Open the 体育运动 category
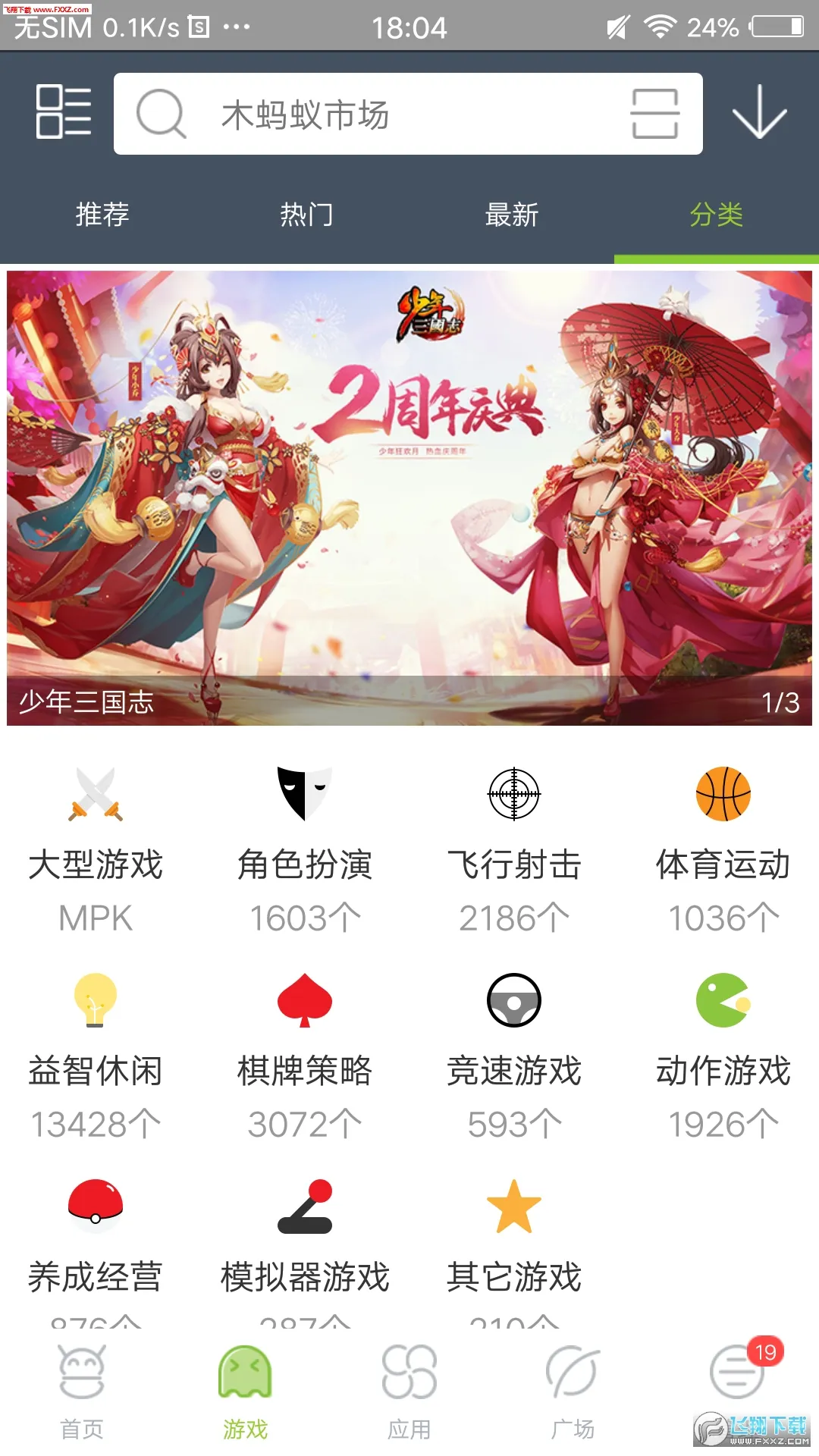 723,849
